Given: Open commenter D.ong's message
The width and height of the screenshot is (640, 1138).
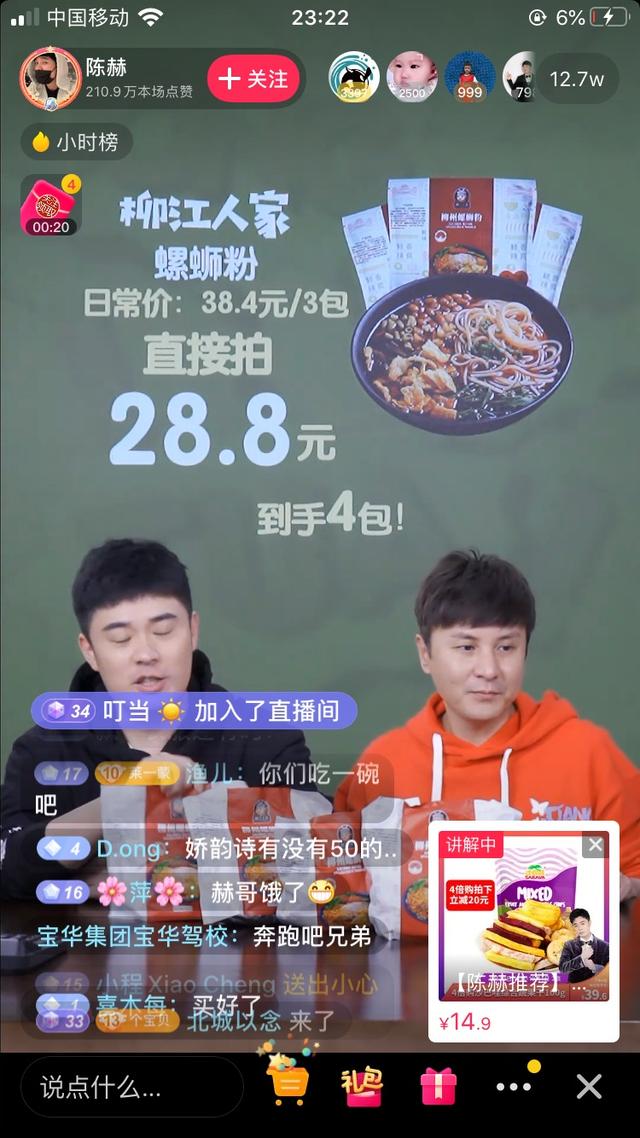Looking at the screenshot, I should coord(218,849).
